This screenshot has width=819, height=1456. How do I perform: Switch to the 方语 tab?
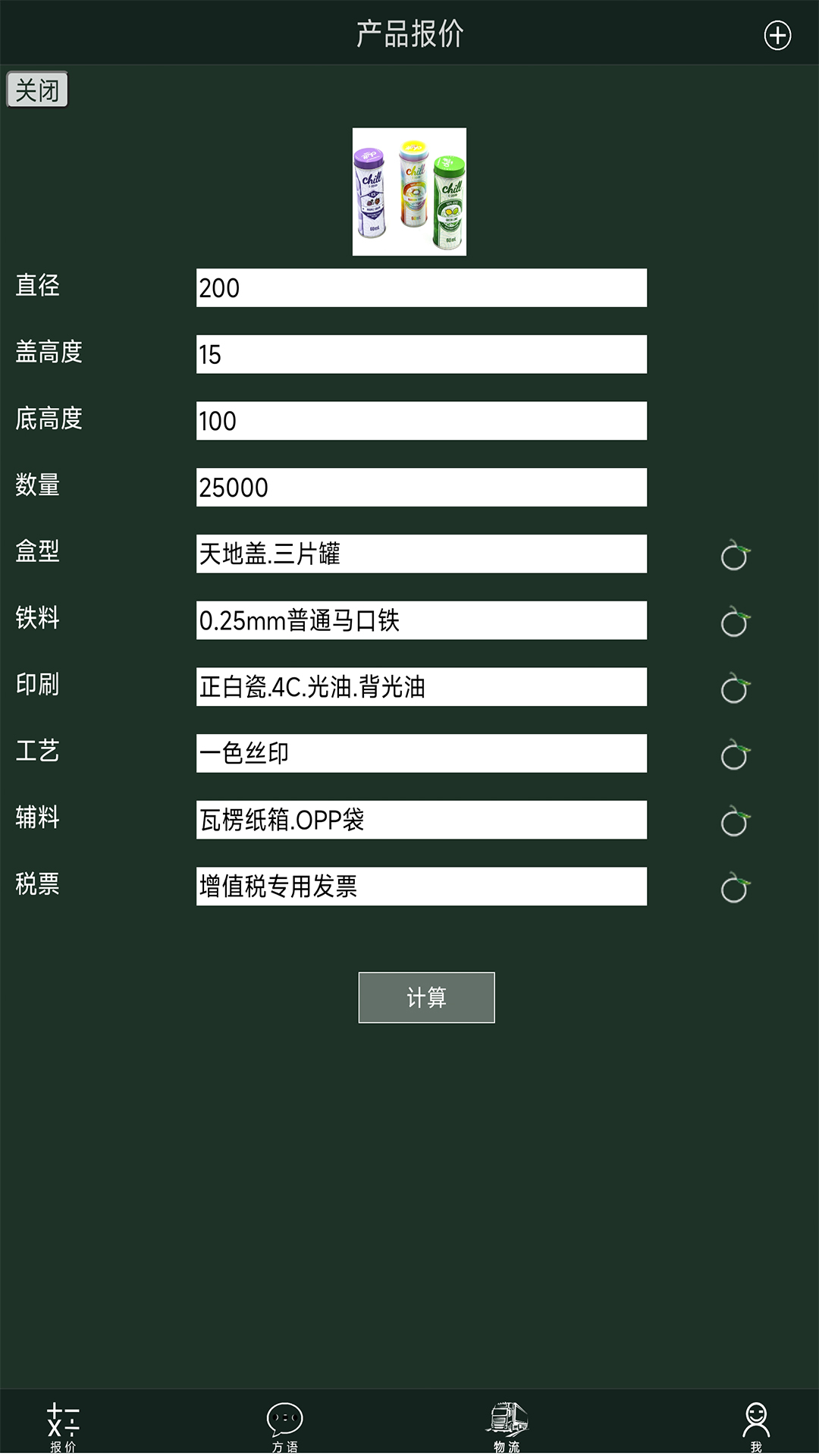284,1426
